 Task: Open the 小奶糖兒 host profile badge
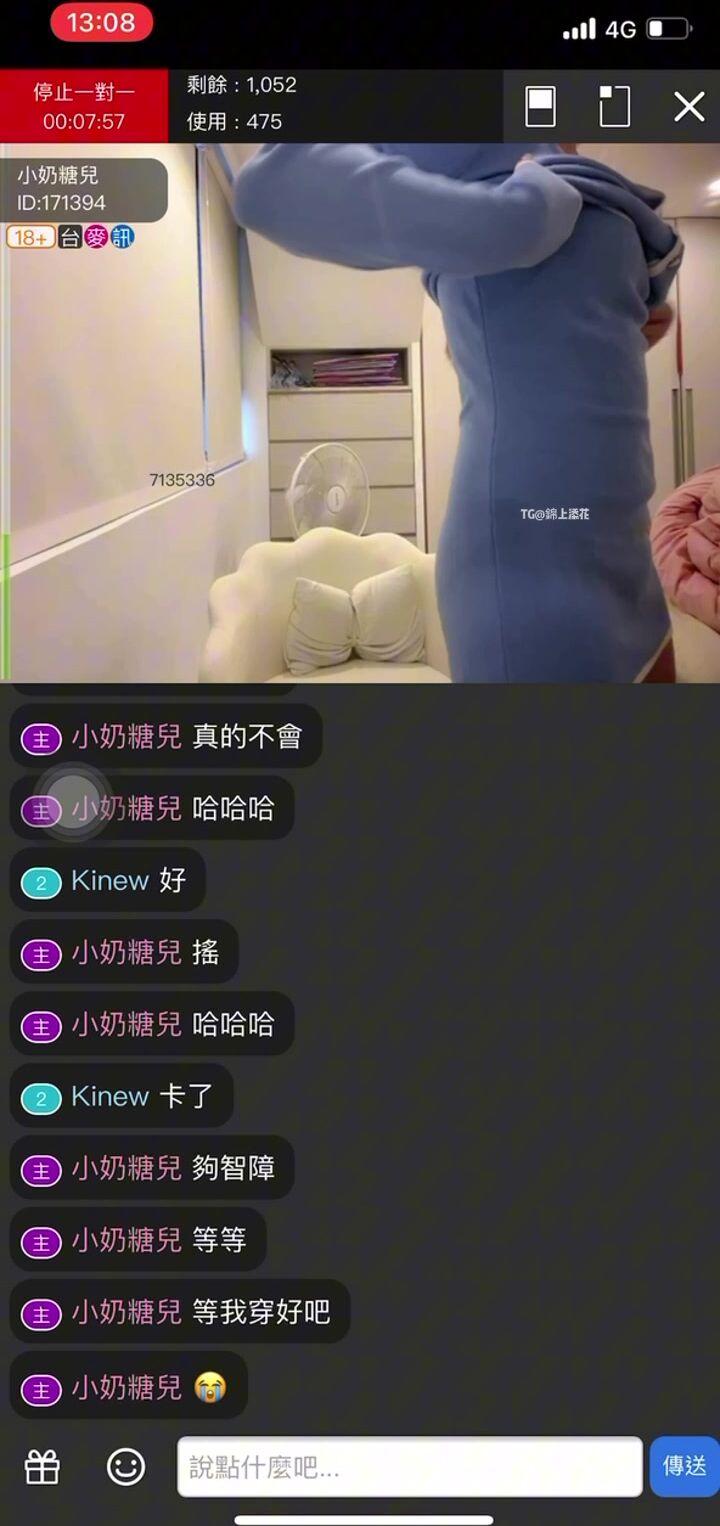click(85, 189)
